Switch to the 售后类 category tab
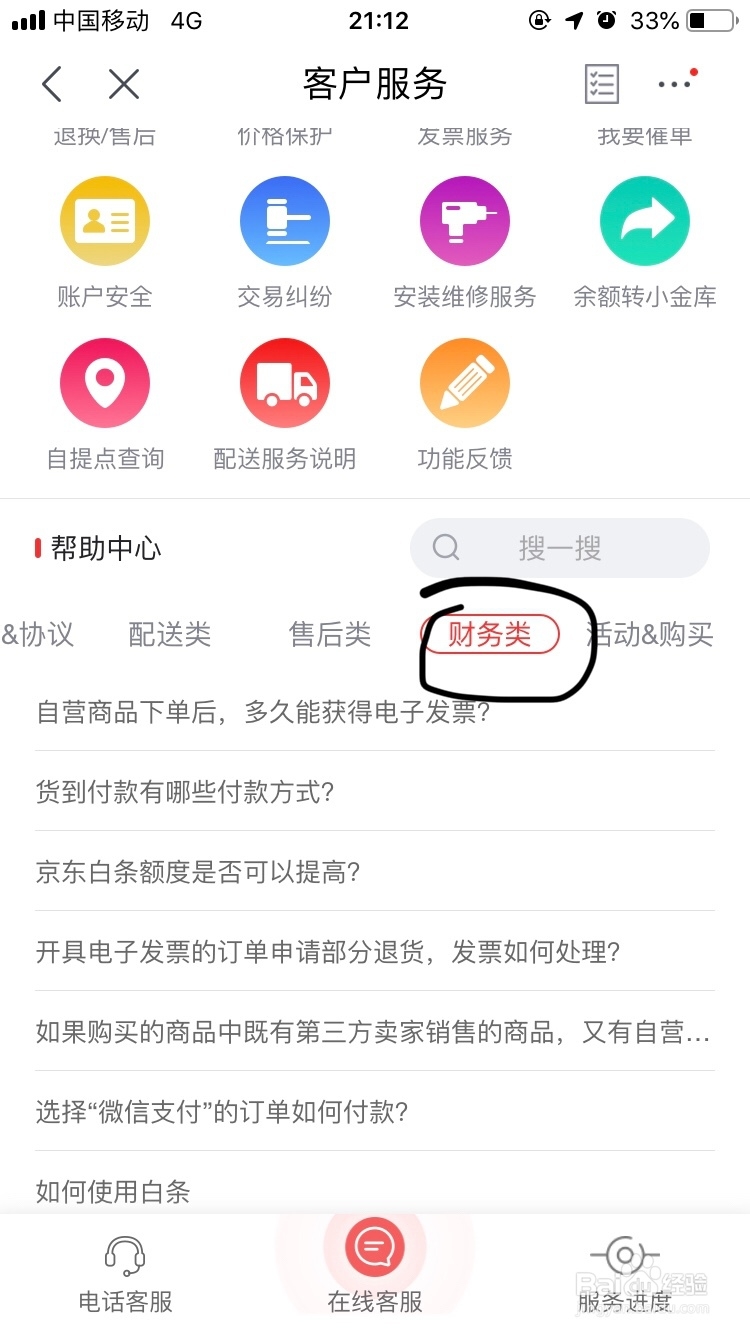750x1334 pixels. (x=330, y=634)
